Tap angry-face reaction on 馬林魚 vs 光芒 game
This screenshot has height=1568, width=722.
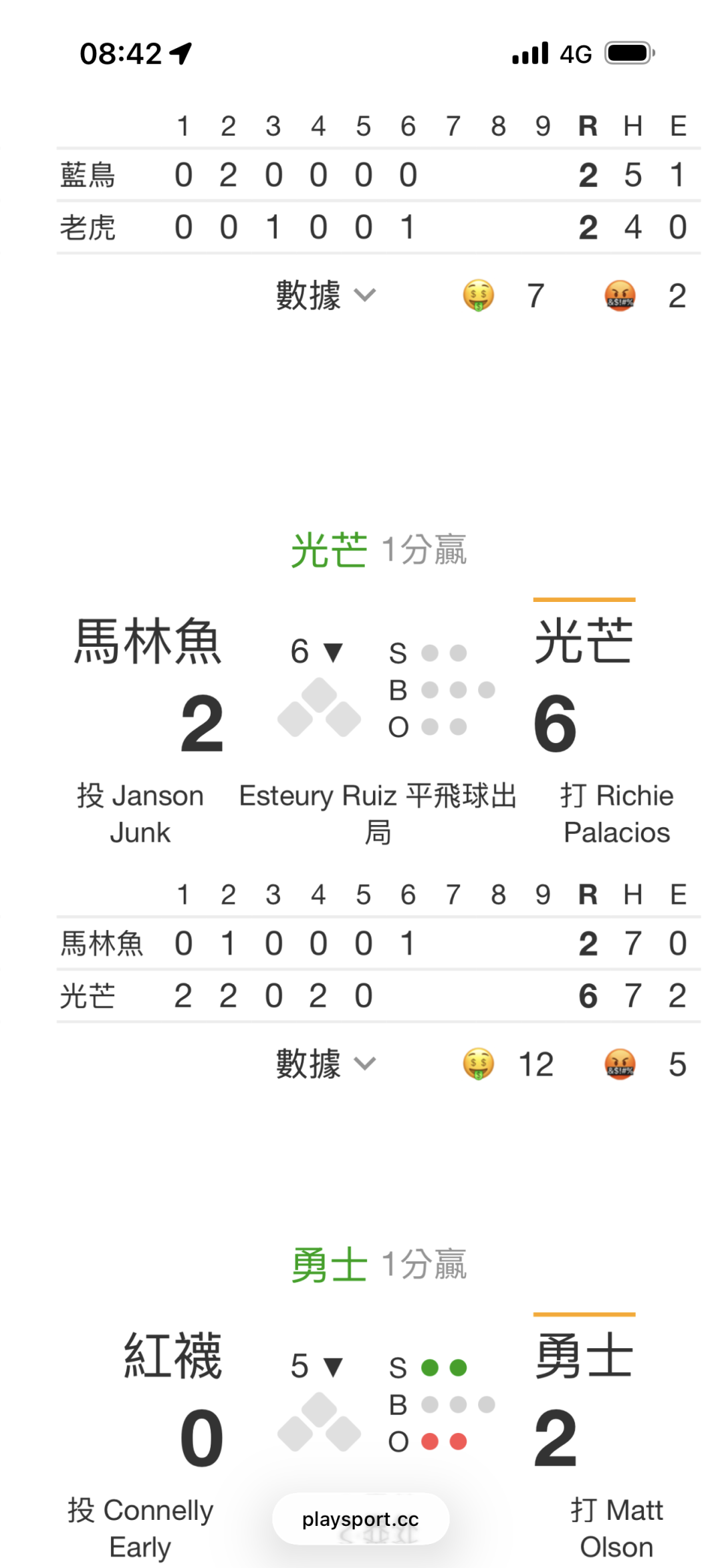click(620, 1064)
